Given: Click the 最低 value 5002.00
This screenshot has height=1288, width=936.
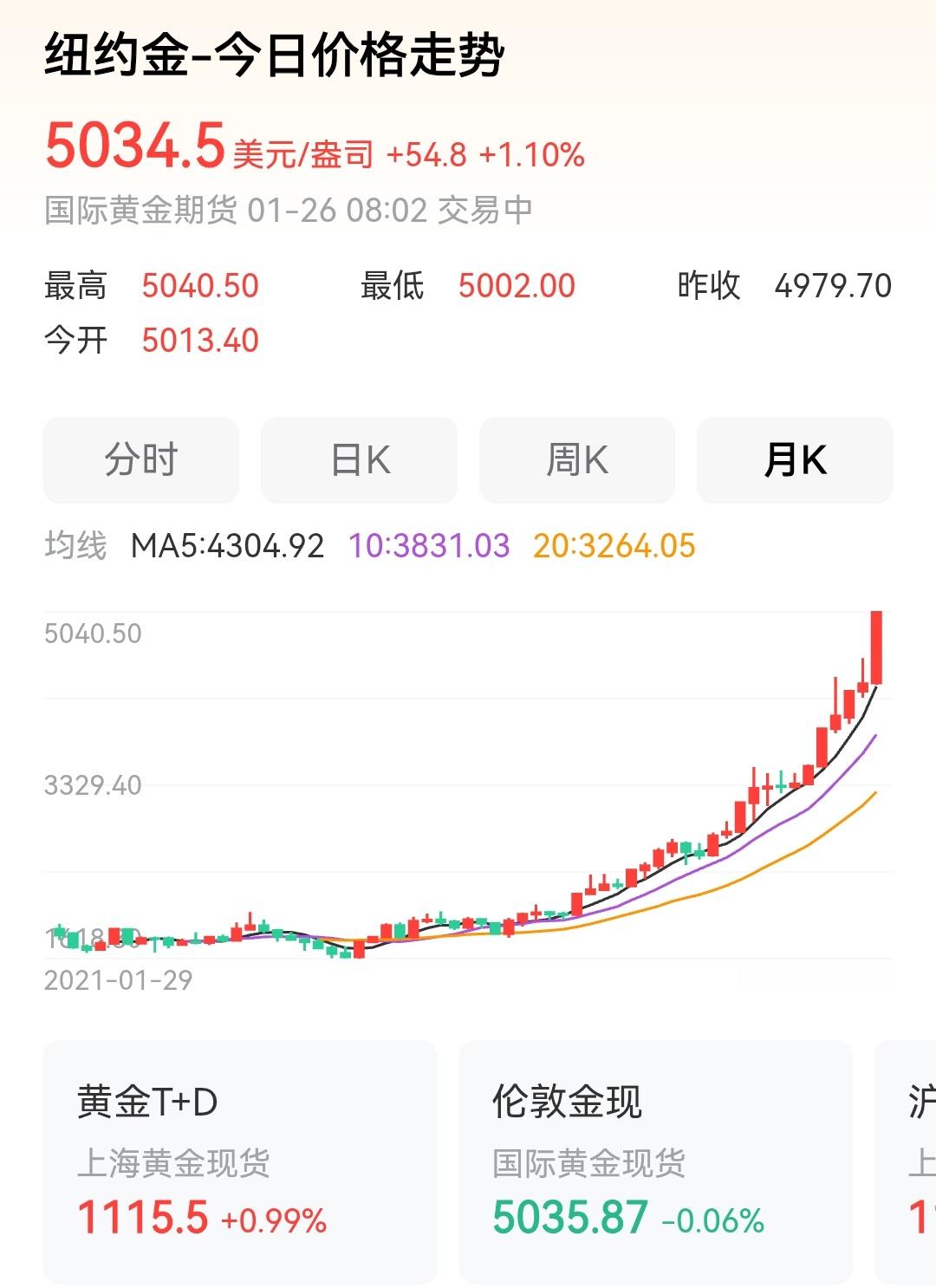Looking at the screenshot, I should point(517,285).
